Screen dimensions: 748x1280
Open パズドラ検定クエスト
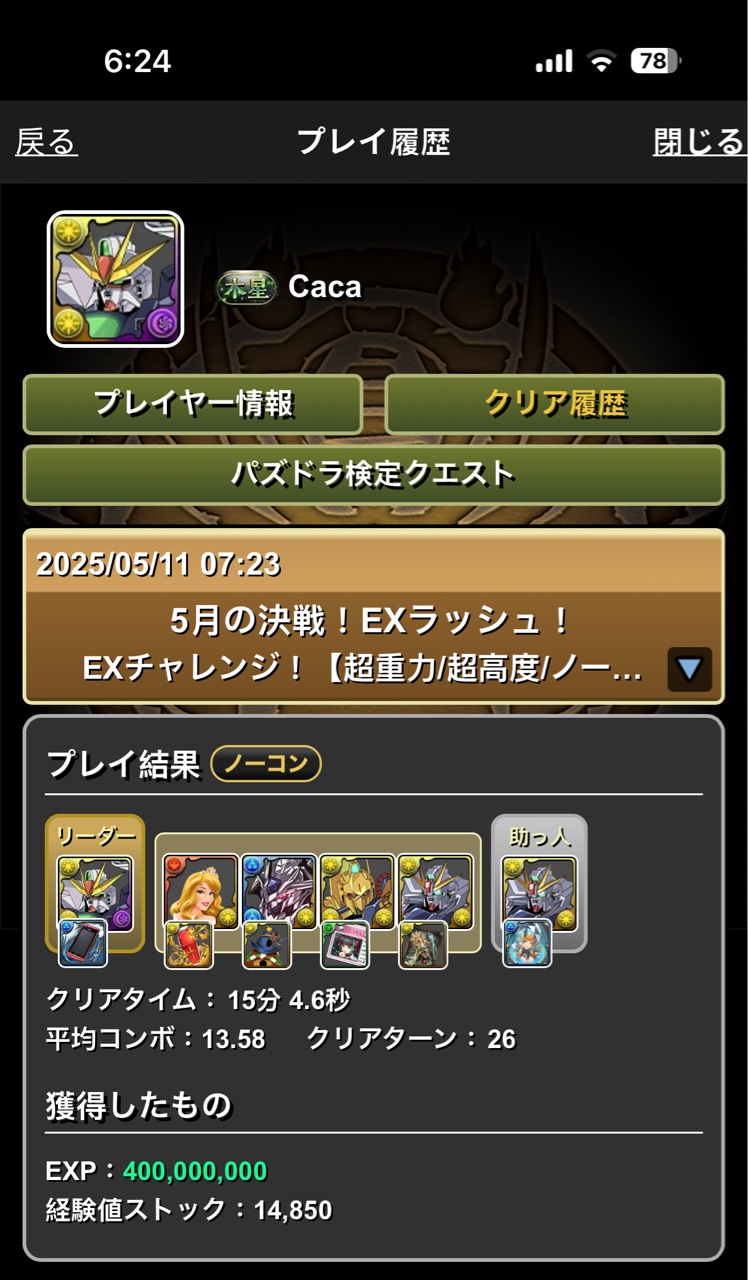(373, 474)
